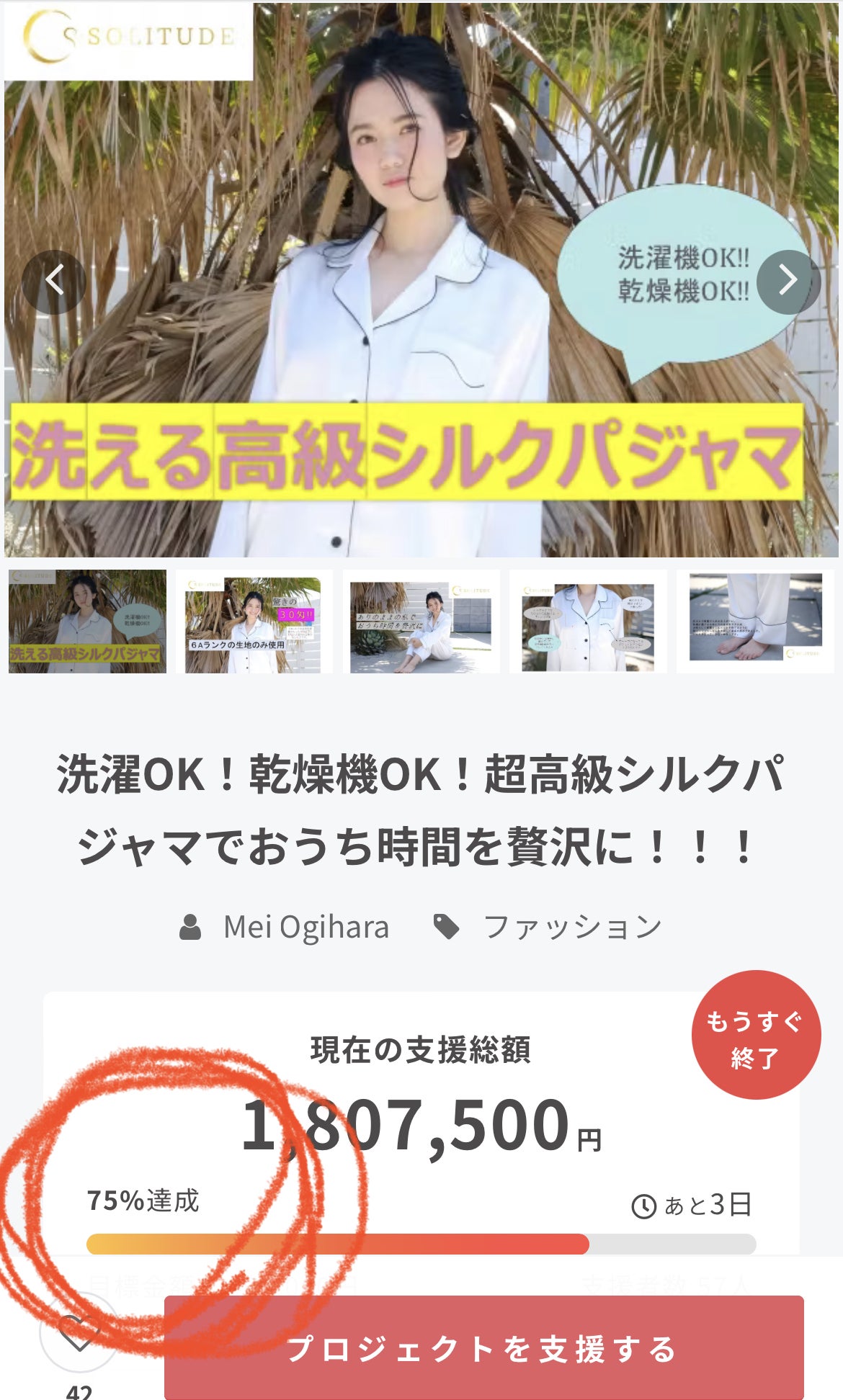Open the ファッション category tag
The width and height of the screenshot is (843, 1400).
pos(571,928)
